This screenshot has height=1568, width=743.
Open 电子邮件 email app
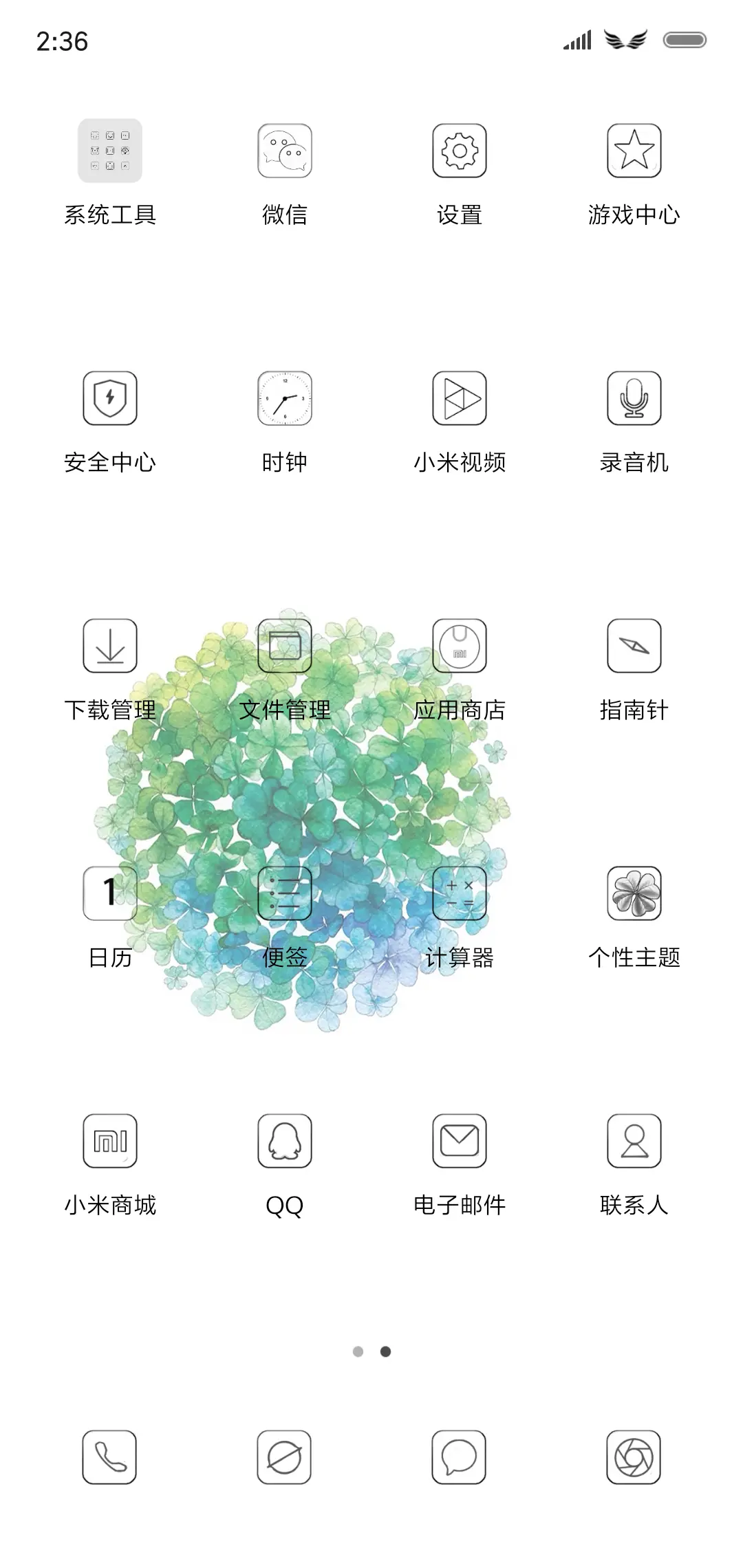point(459,1141)
